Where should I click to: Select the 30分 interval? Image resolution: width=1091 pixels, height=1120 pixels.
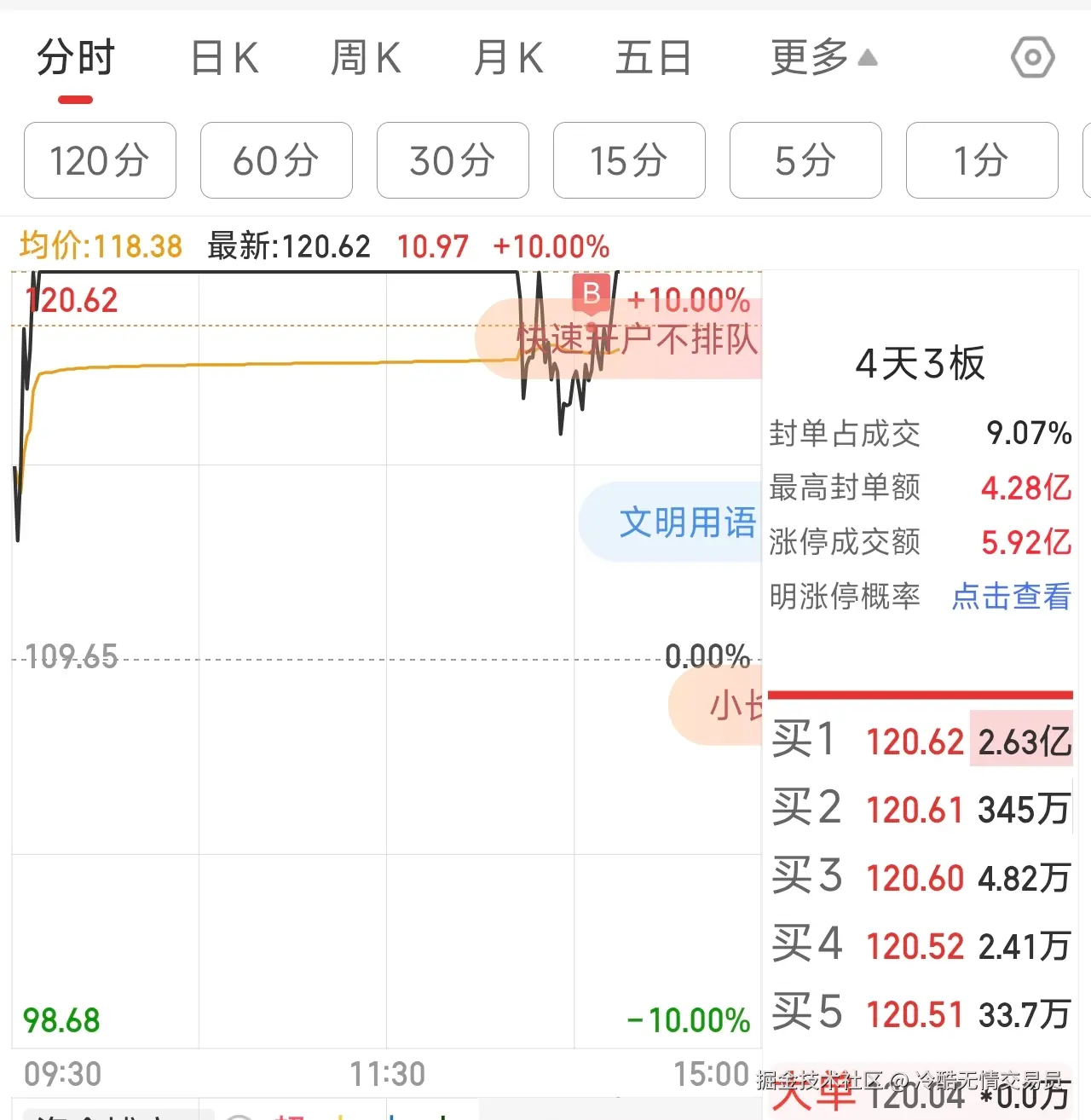tap(453, 160)
